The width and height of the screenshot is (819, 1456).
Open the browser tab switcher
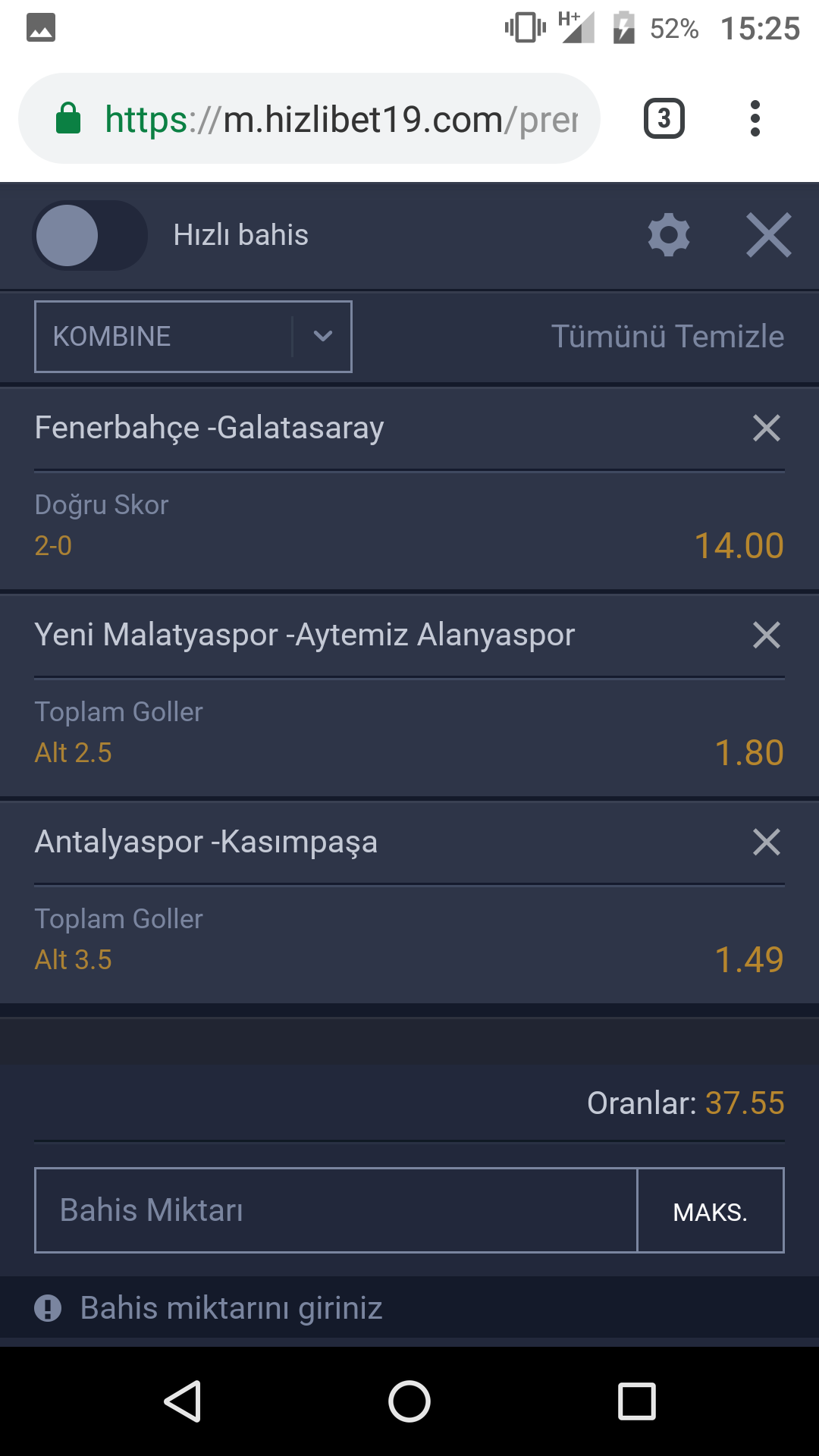click(664, 118)
